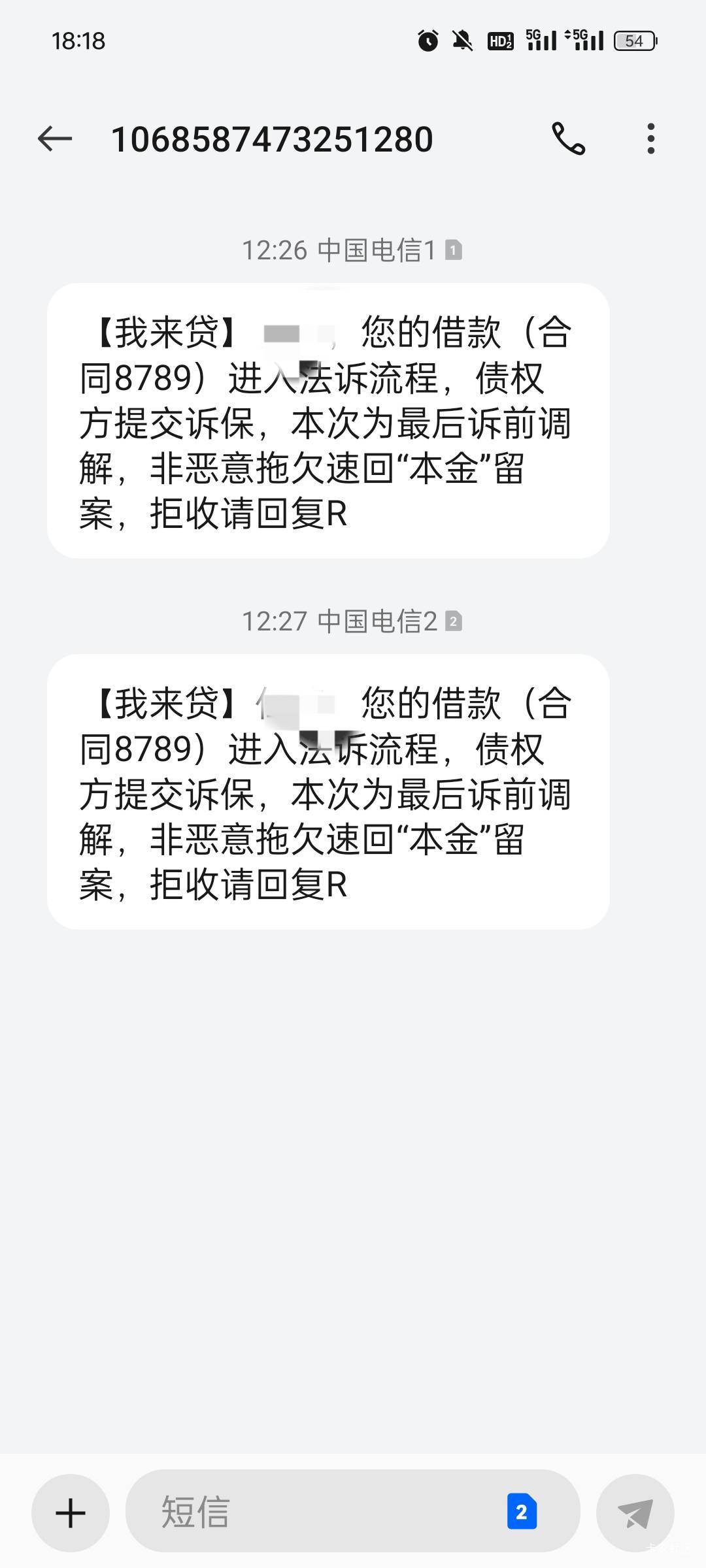Go back to the message list
The width and height of the screenshot is (706, 1568).
[55, 139]
